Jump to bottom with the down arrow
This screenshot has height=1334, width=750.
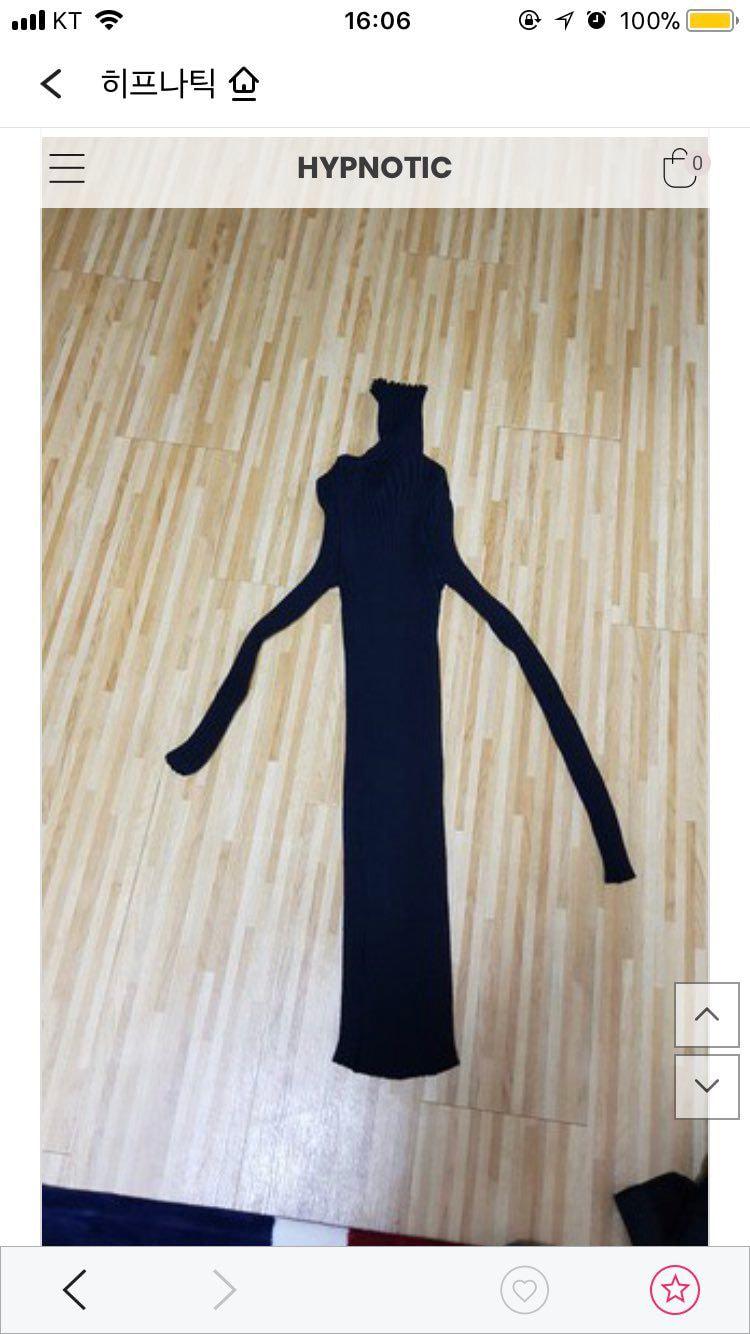(707, 1086)
